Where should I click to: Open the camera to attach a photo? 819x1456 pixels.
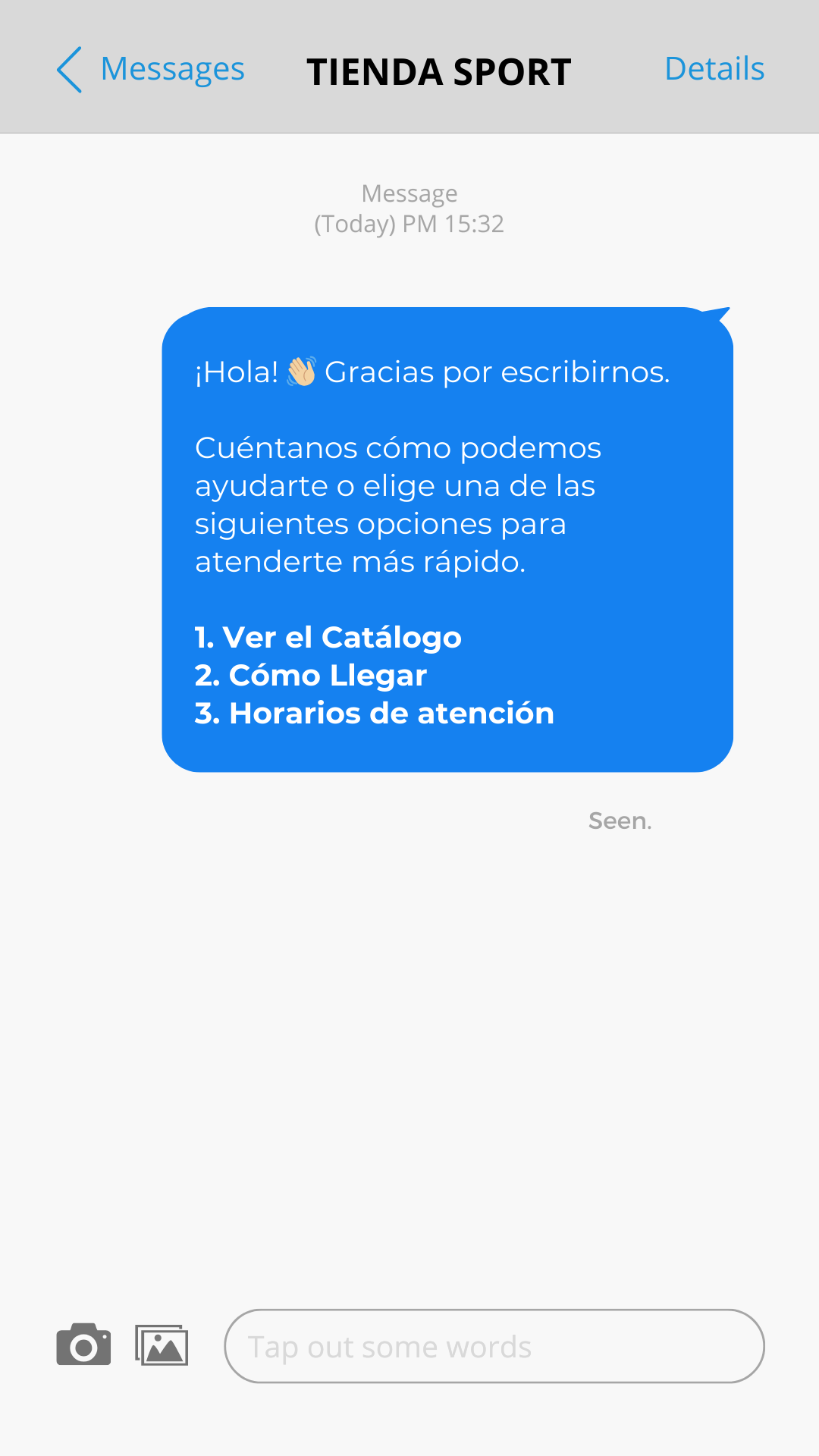click(x=83, y=1347)
